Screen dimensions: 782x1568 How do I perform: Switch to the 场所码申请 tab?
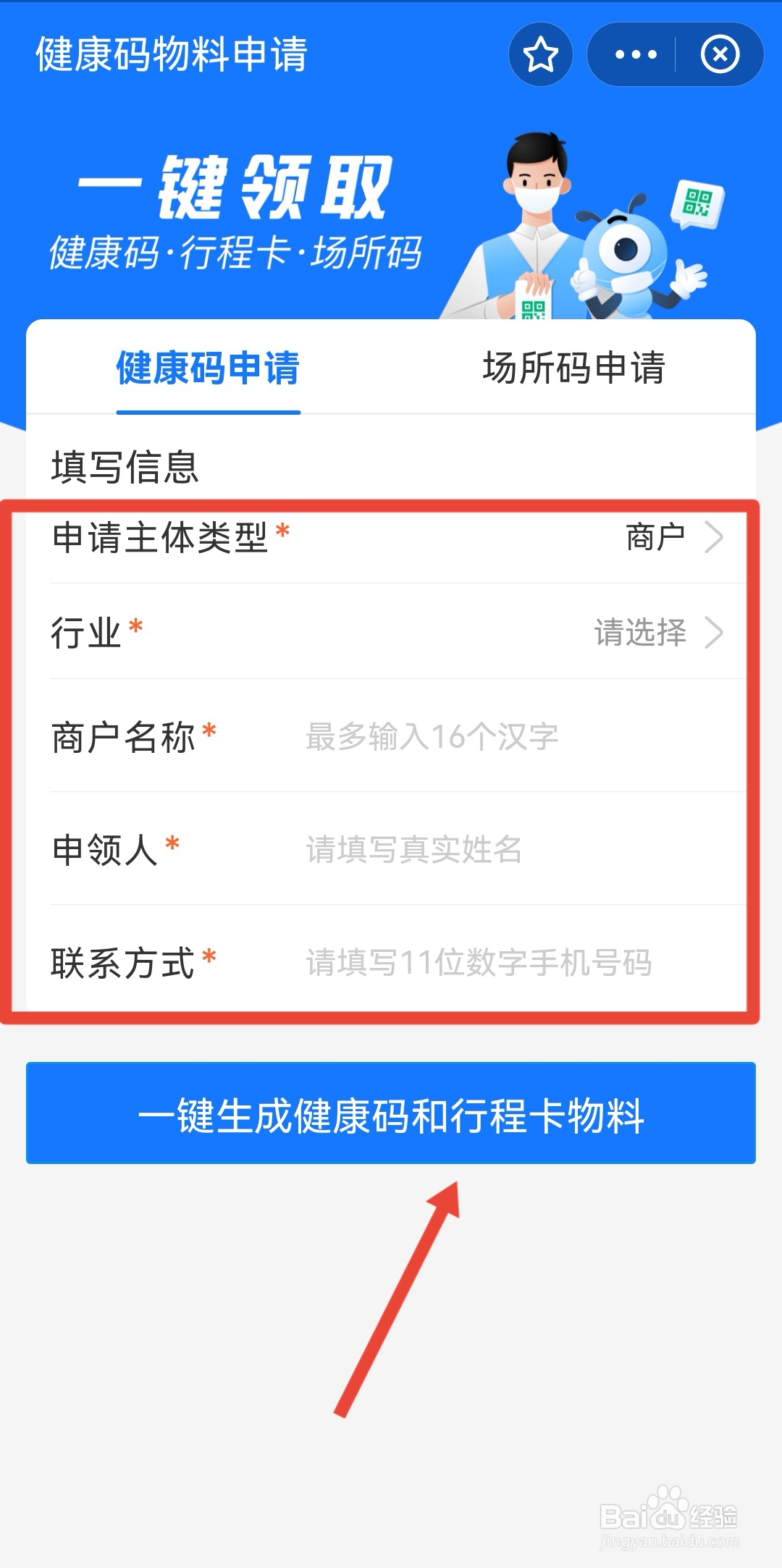(x=576, y=368)
